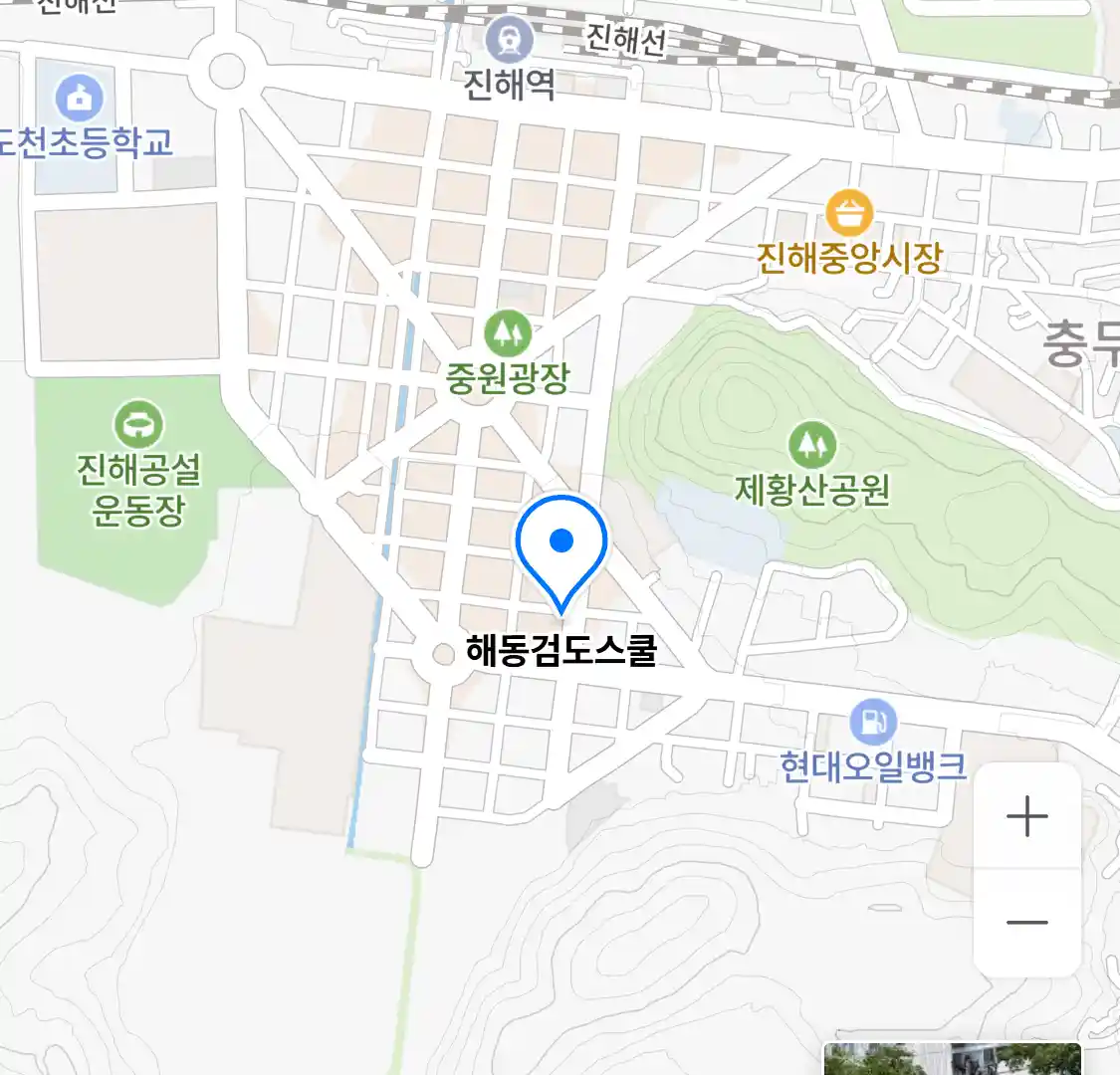Image resolution: width=1120 pixels, height=1075 pixels.
Task: Tap the 진해공설운동장 stadium marker
Action: (x=139, y=424)
